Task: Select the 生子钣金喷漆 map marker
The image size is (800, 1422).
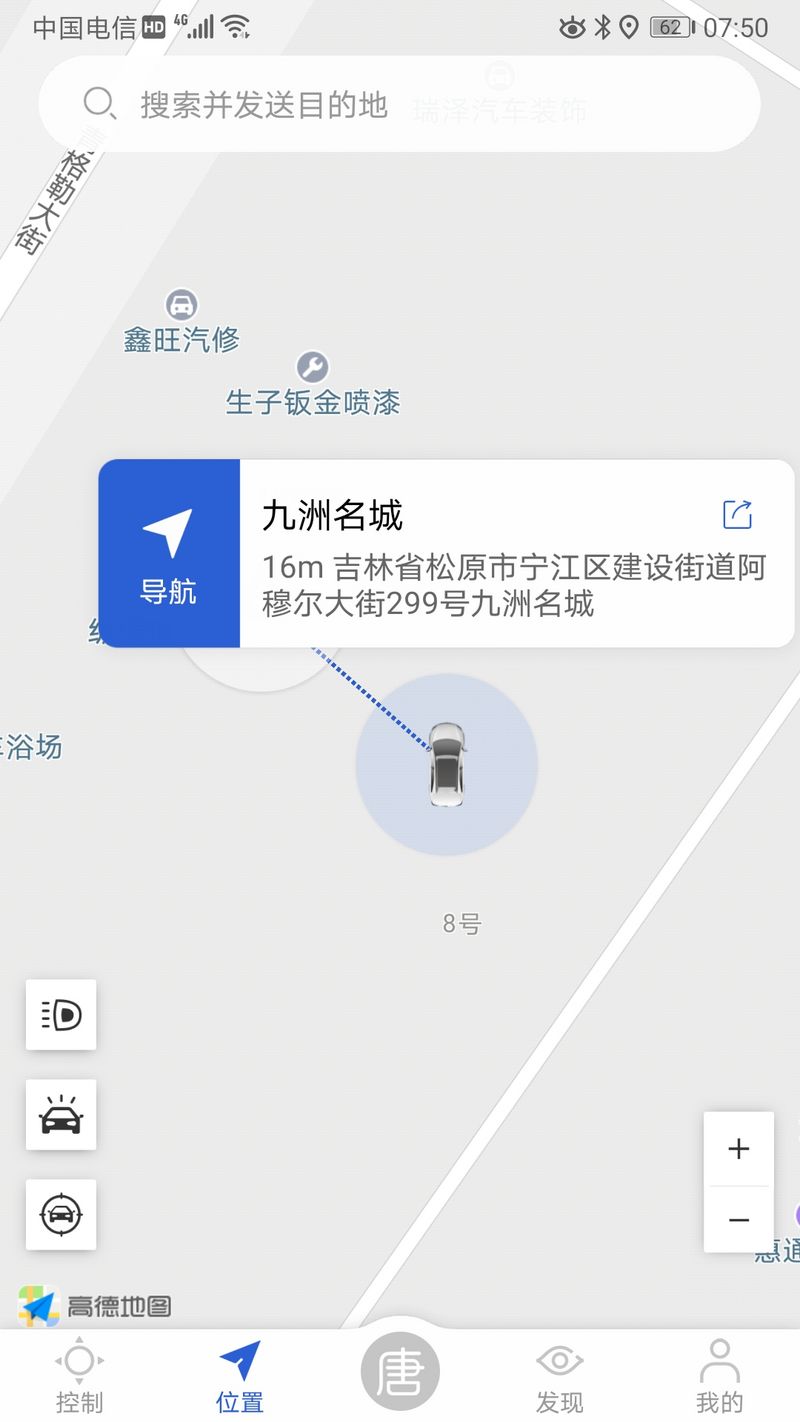Action: [313, 385]
